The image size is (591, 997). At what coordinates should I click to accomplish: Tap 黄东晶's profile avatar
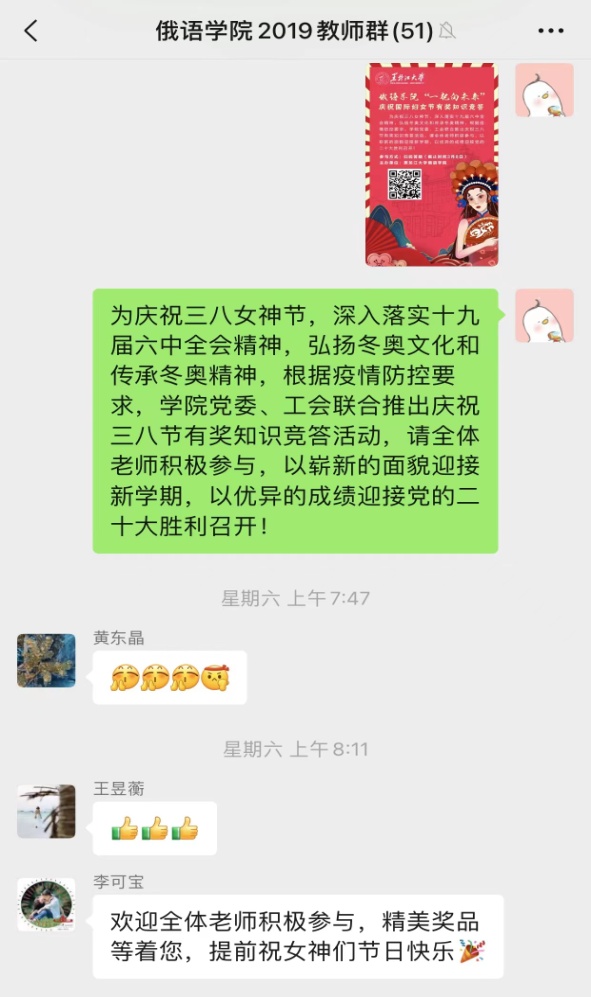click(46, 661)
